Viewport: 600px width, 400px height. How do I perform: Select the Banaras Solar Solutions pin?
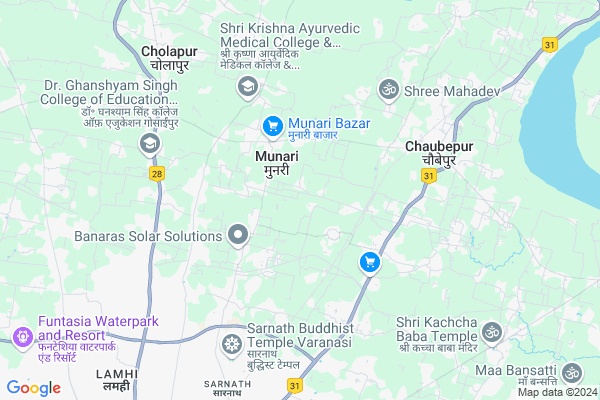pos(238,235)
